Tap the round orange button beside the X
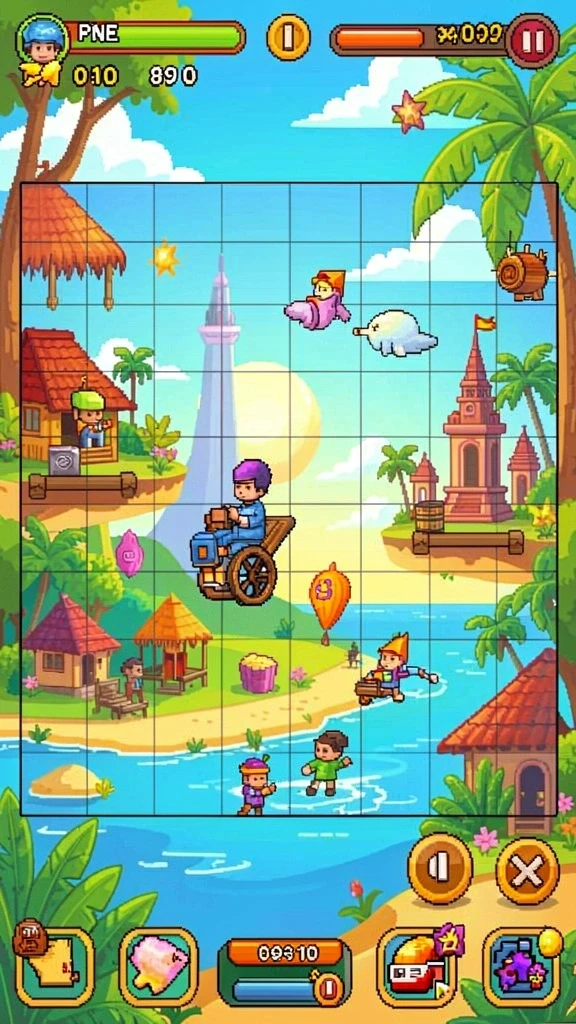This screenshot has height=1024, width=576. point(440,869)
